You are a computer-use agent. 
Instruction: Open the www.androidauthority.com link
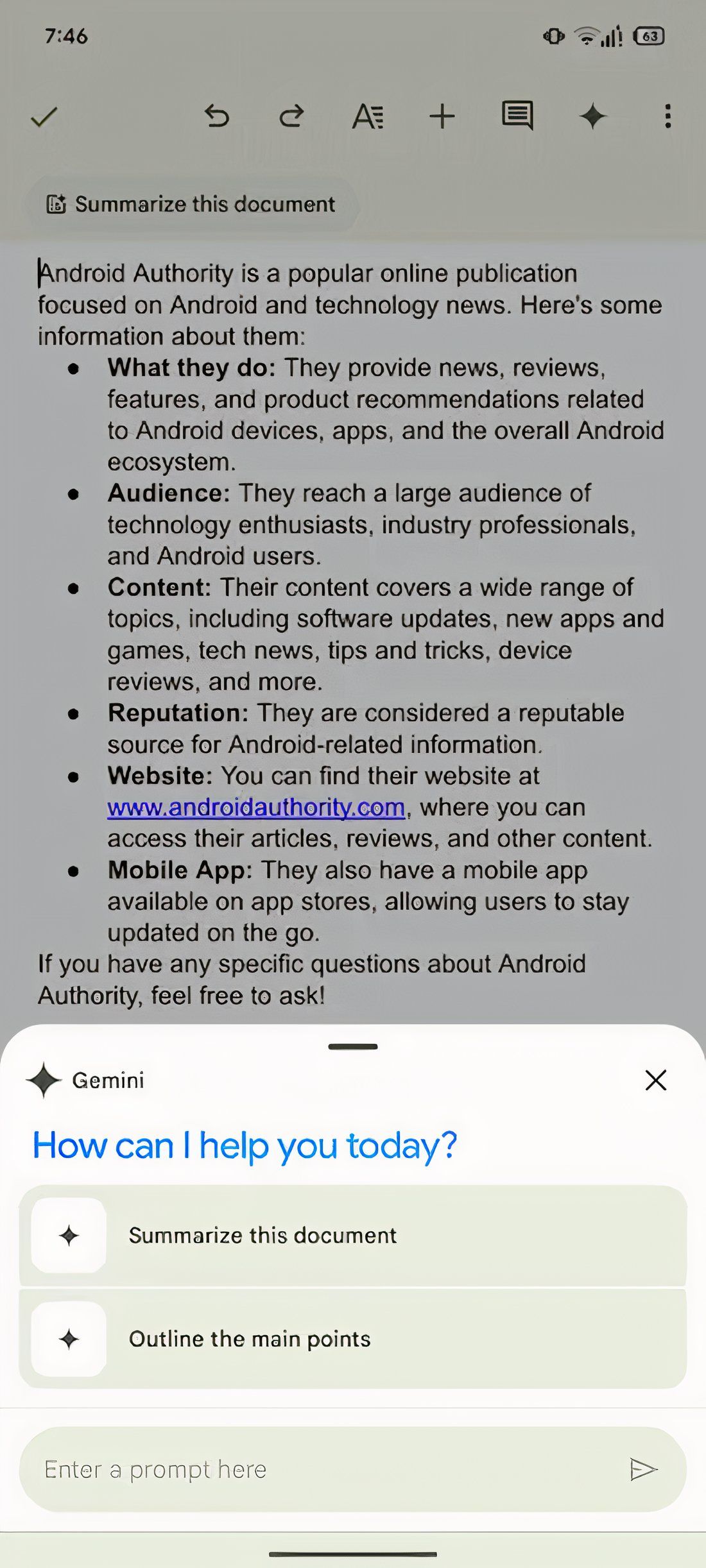tap(255, 807)
